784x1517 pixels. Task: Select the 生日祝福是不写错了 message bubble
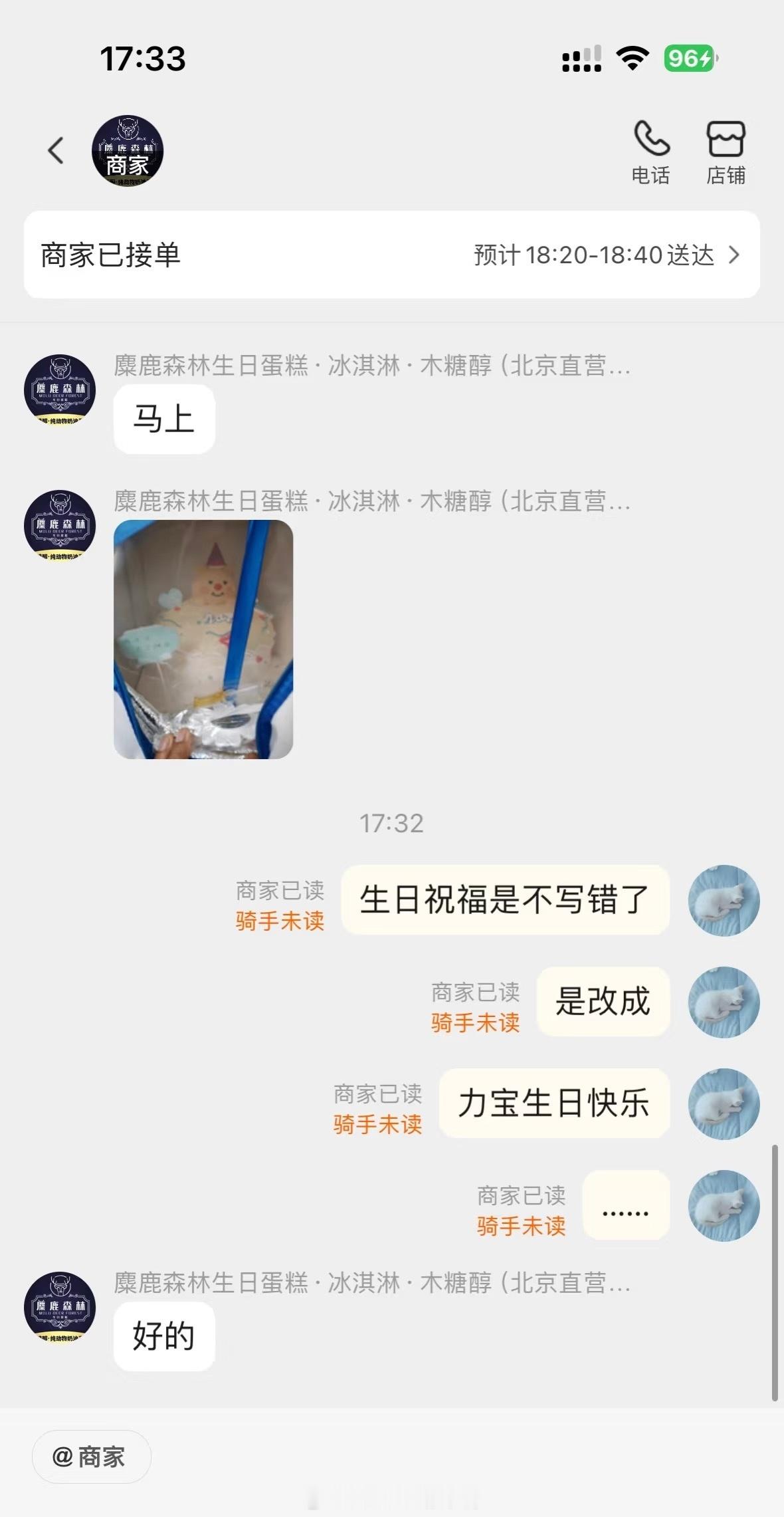coord(505,901)
